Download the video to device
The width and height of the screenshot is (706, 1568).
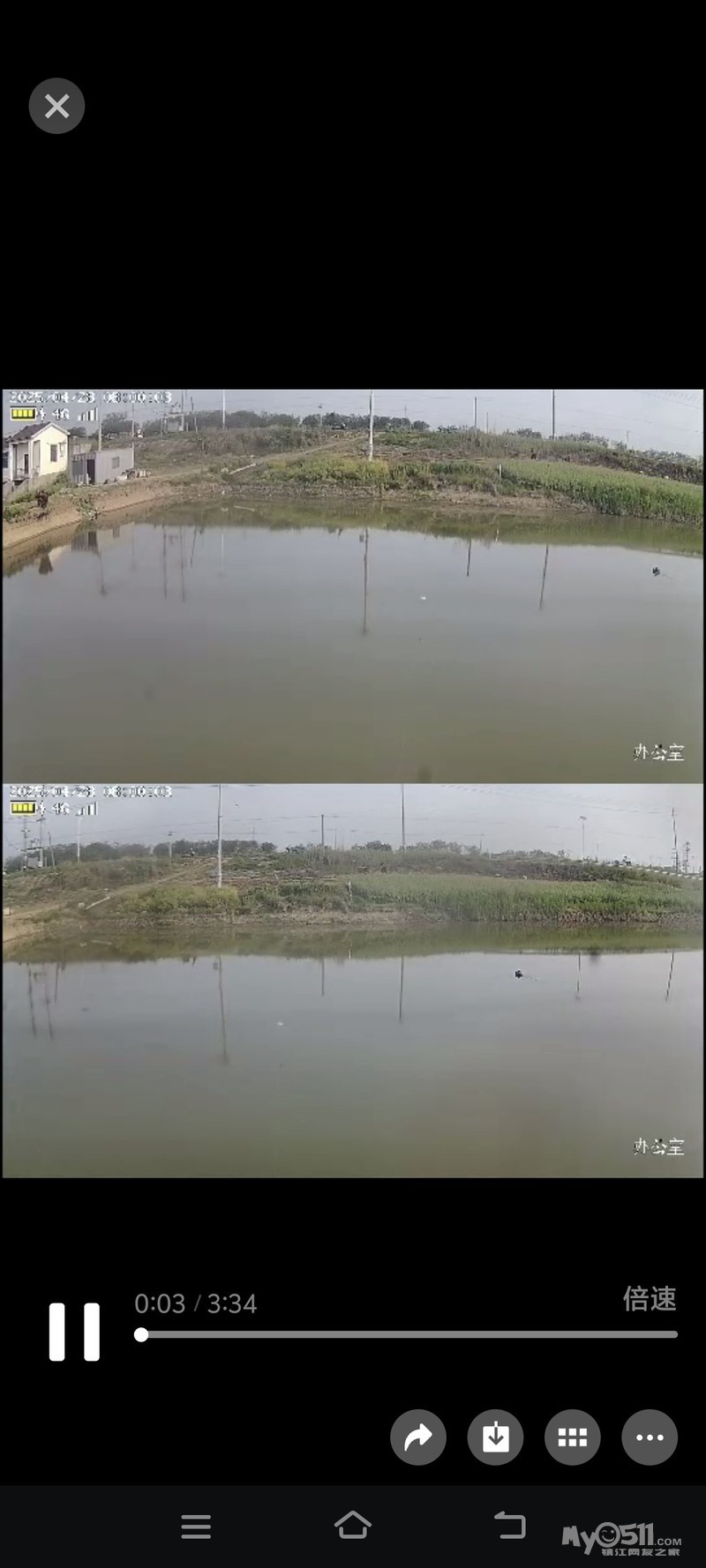(x=496, y=1437)
